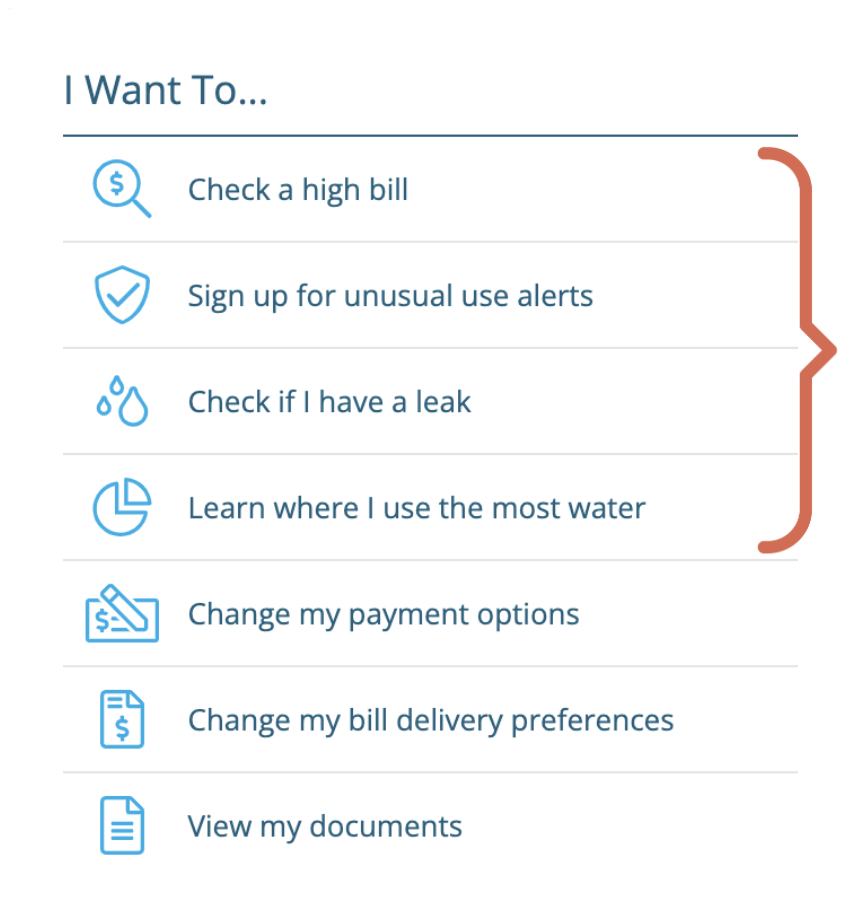This screenshot has width=852, height=902.
Task: Go to Change my payment options
Action: pos(383,614)
